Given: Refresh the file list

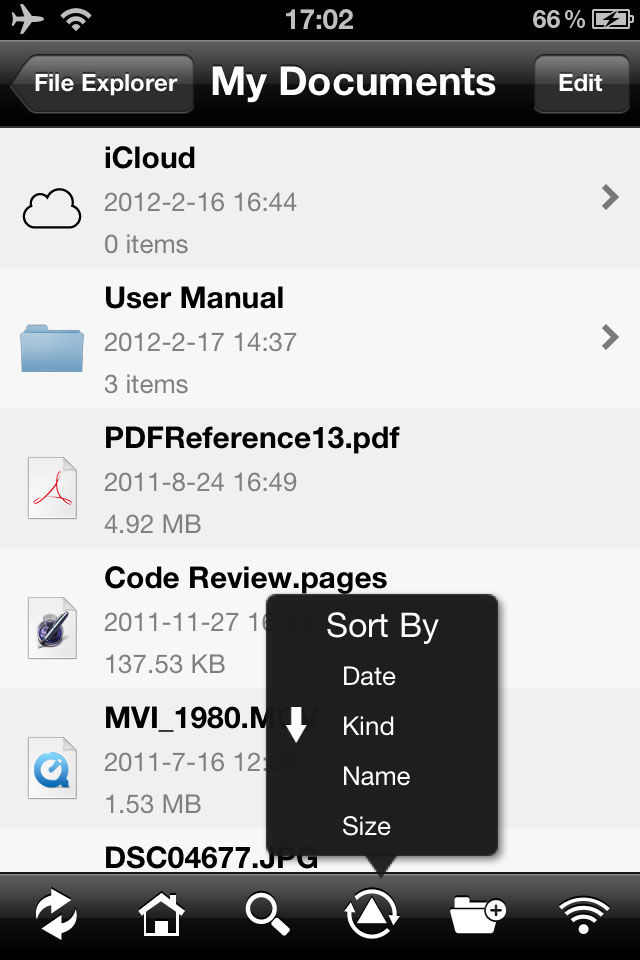Looking at the screenshot, I should click(57, 915).
